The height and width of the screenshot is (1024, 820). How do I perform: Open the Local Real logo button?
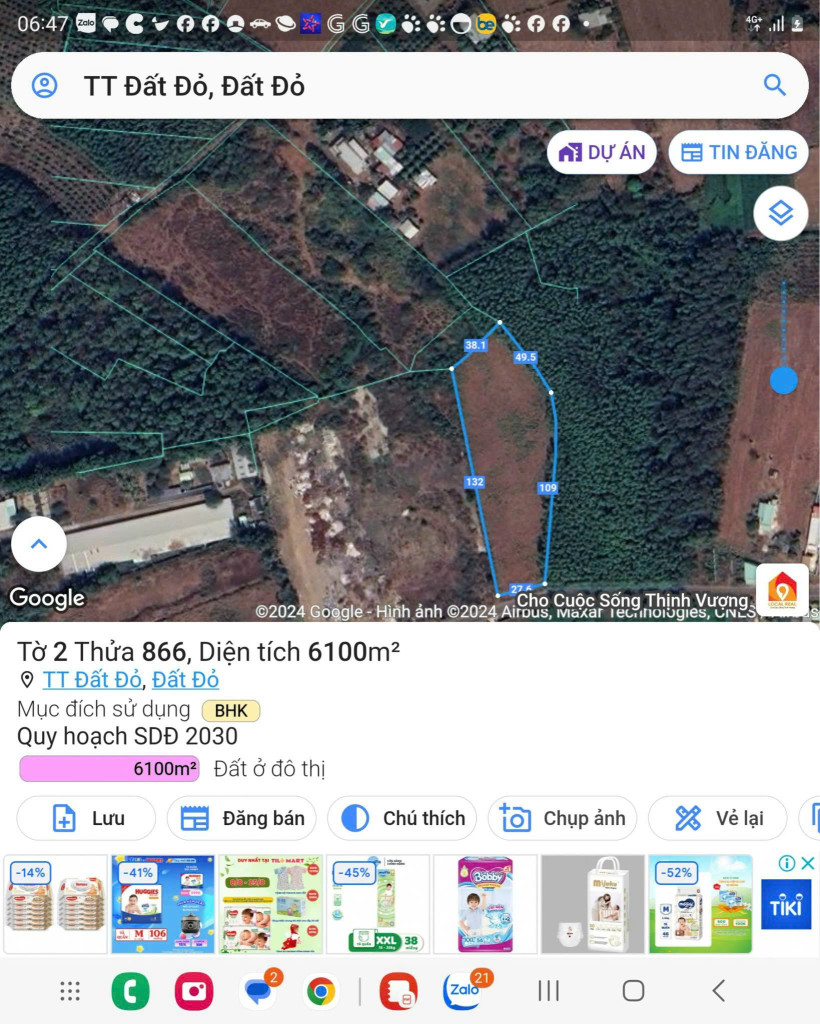click(x=782, y=590)
